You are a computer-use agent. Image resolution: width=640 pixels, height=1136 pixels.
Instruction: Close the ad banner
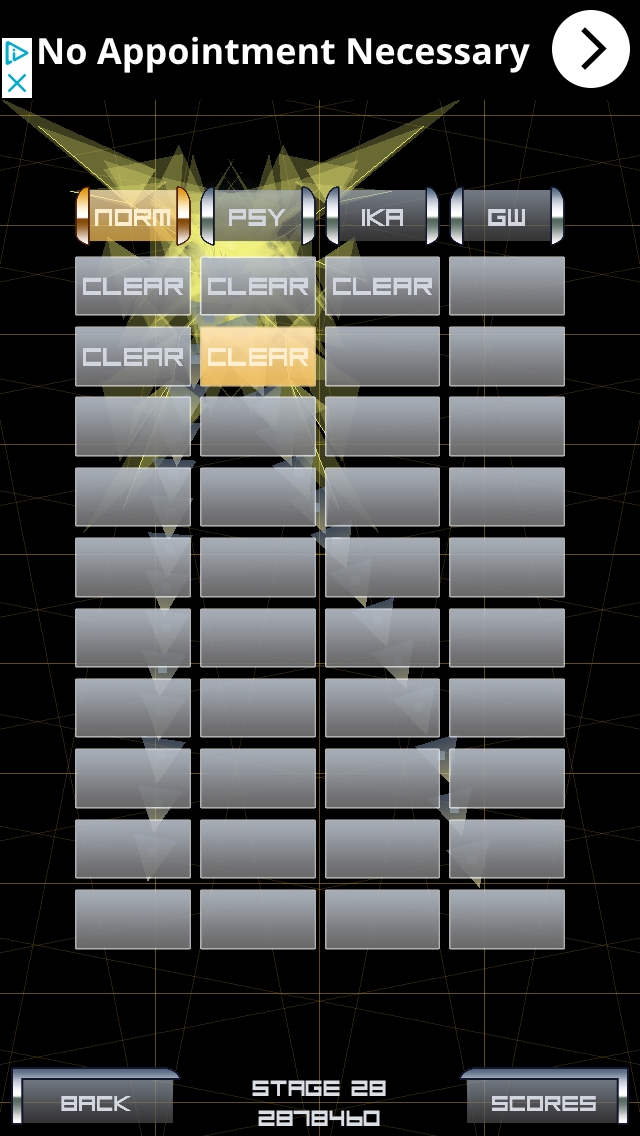pyautogui.click(x=16, y=84)
